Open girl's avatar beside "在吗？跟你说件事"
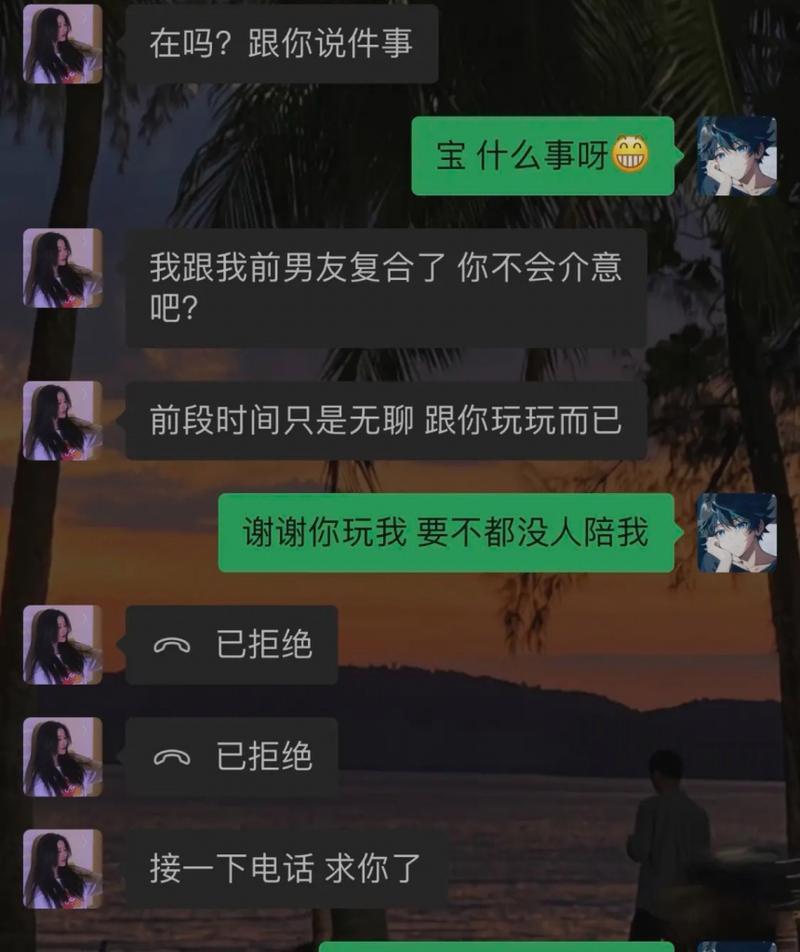 (x=62, y=44)
